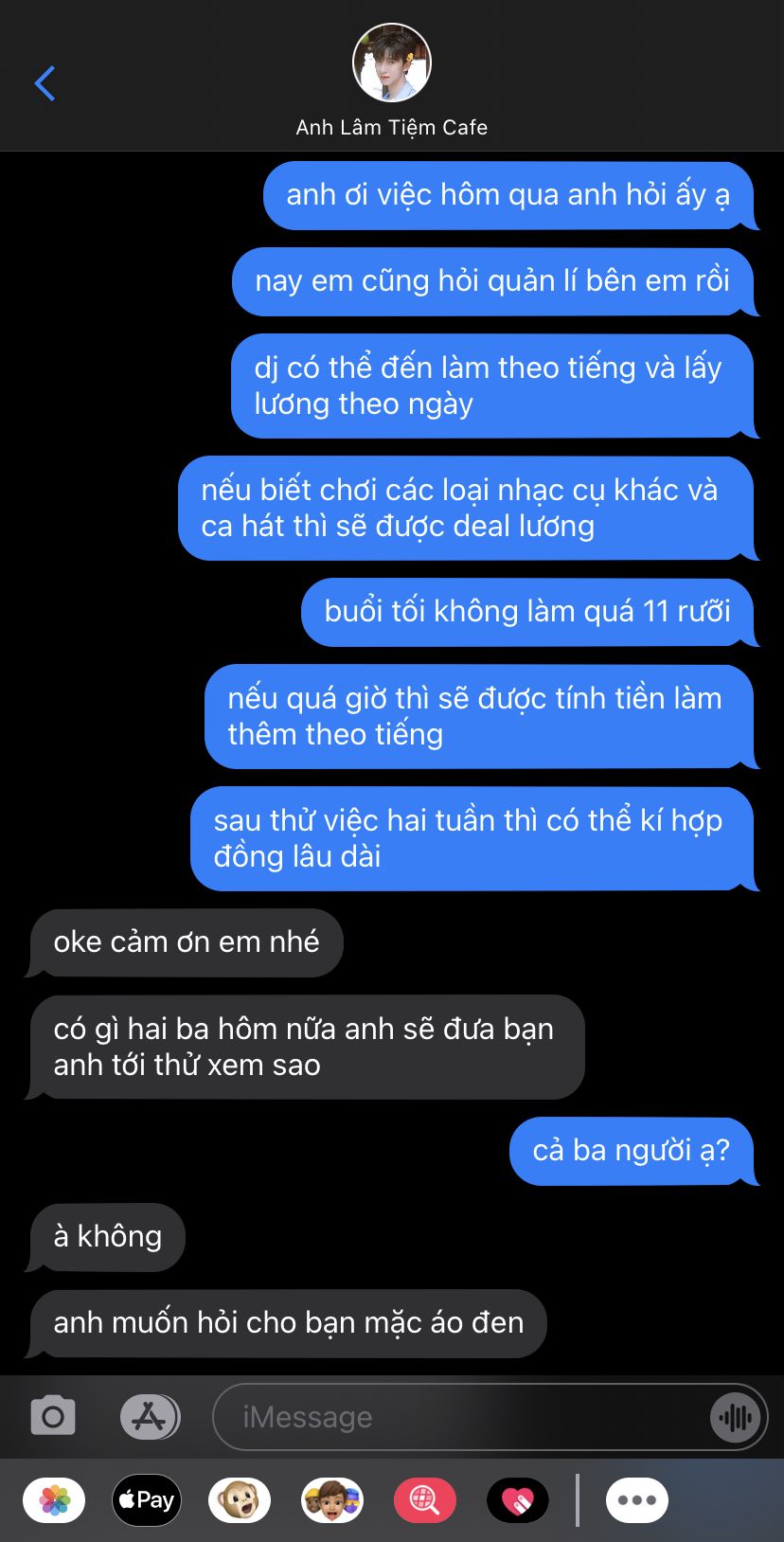Go back to the messages list
This screenshot has height=1542, width=784.
[45, 83]
